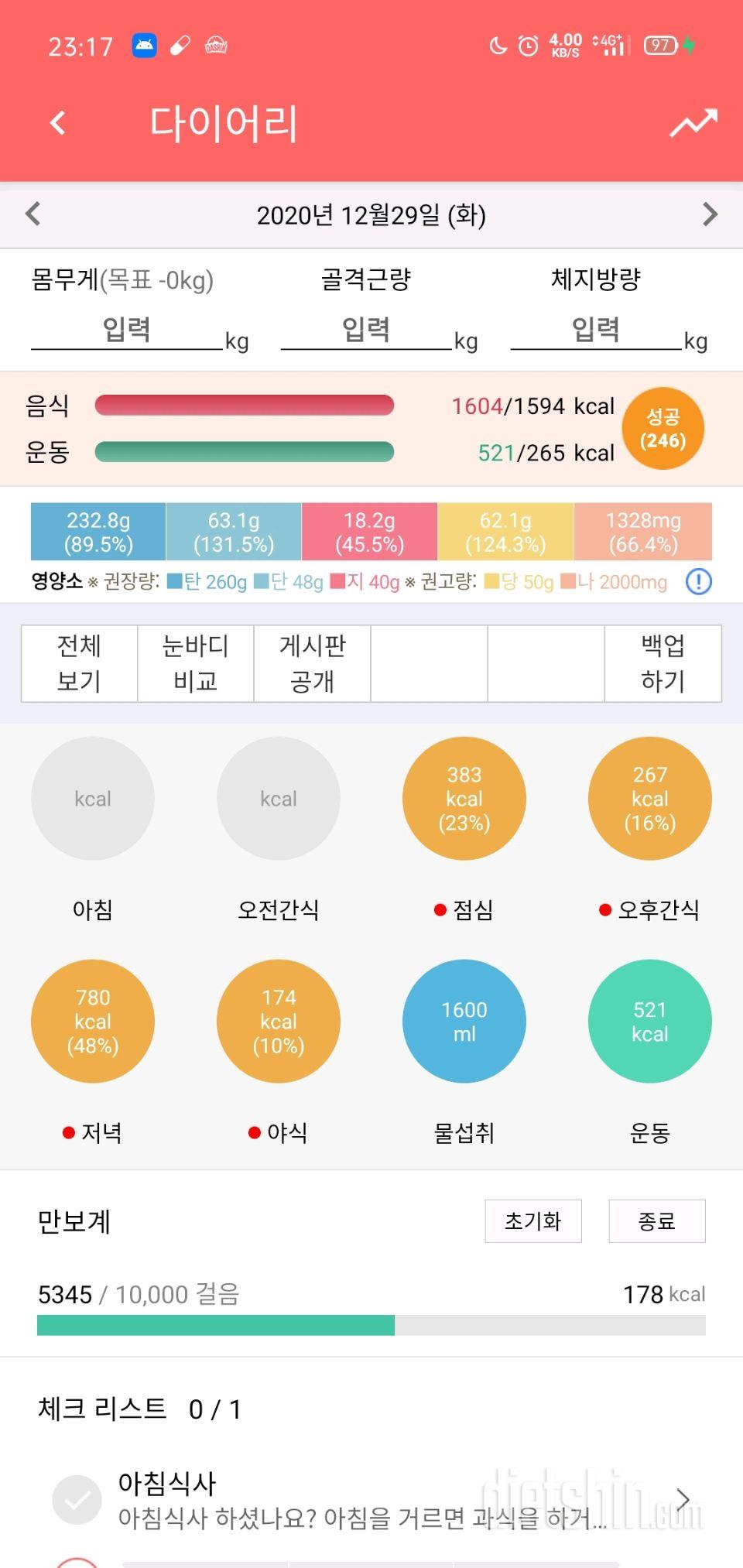Tap 백업 하기
The height and width of the screenshot is (1568, 743).
click(663, 663)
